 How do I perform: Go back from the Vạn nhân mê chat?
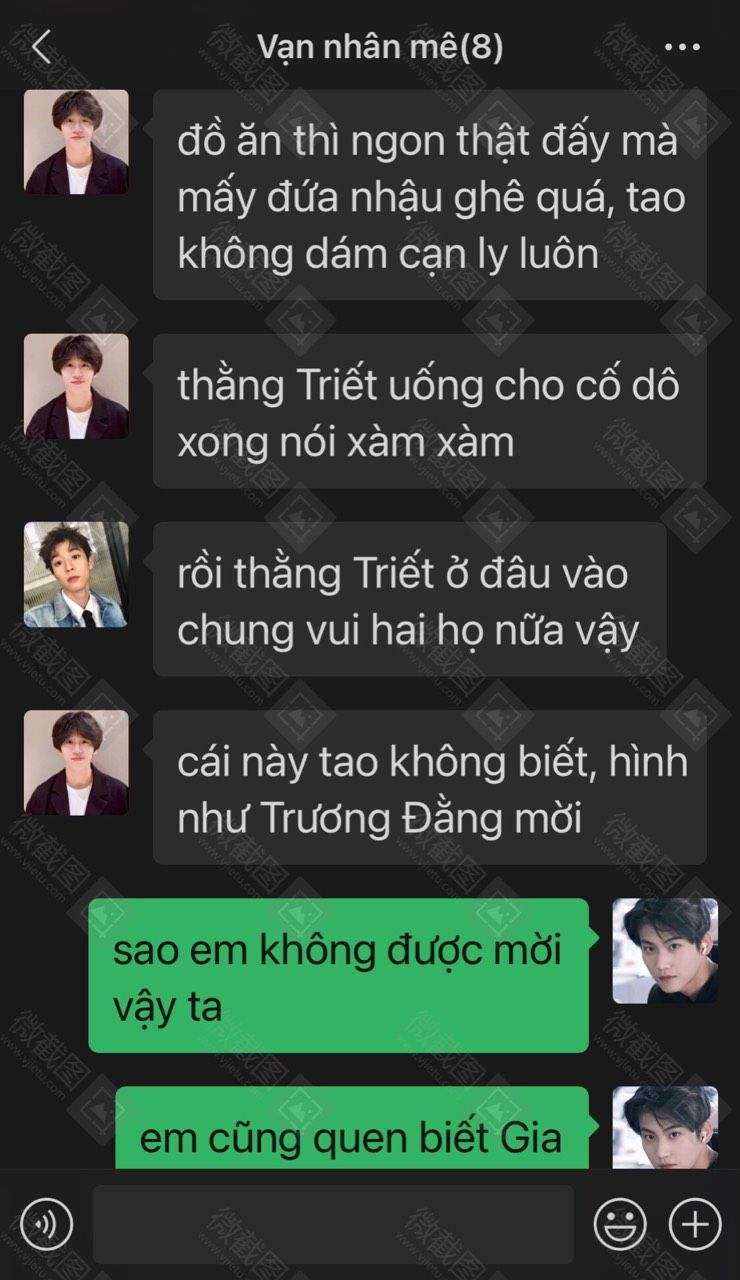41,47
